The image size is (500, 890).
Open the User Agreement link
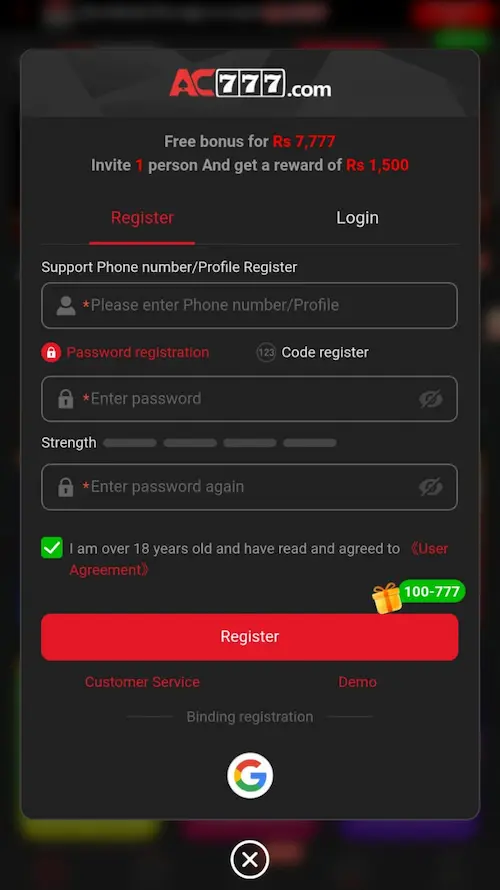(x=259, y=559)
